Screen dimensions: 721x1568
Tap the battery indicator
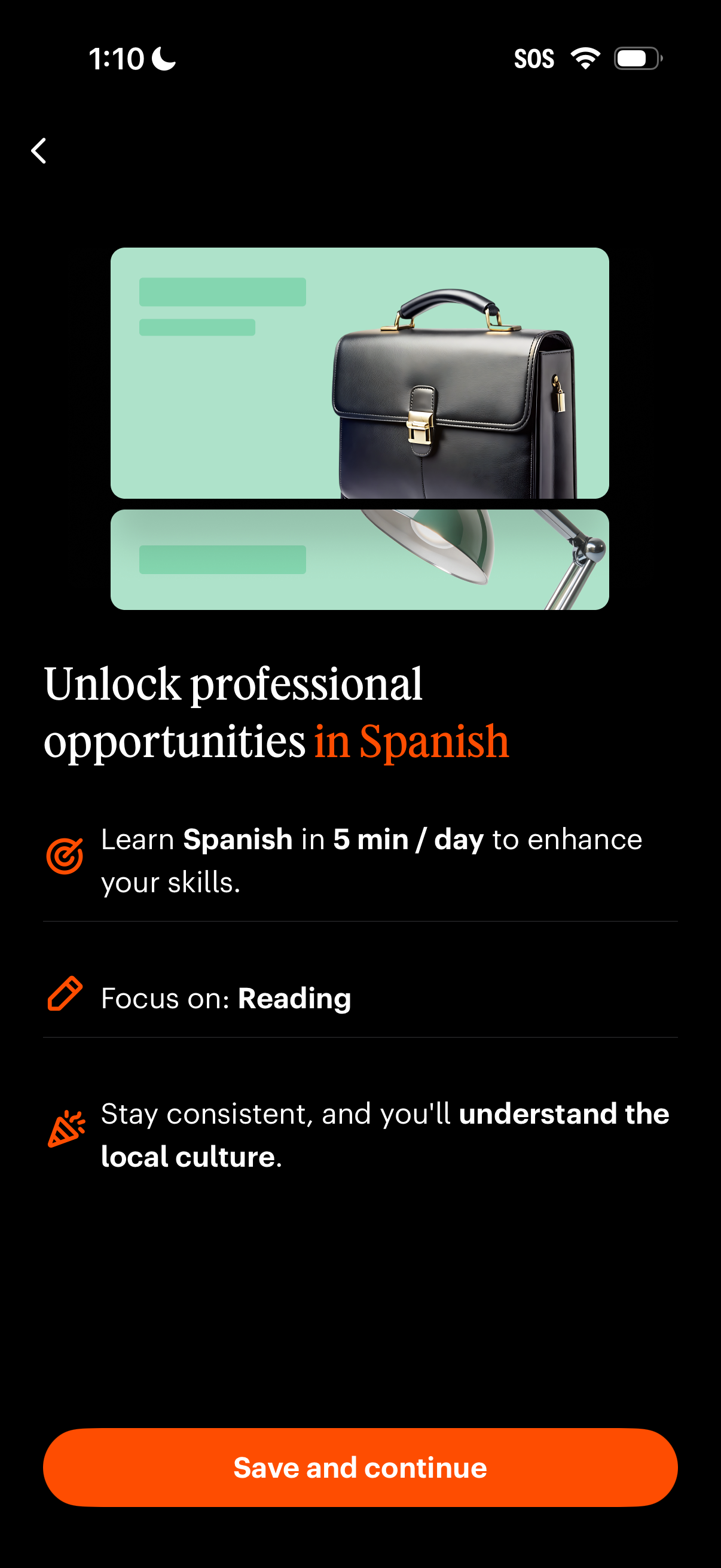pyautogui.click(x=636, y=58)
